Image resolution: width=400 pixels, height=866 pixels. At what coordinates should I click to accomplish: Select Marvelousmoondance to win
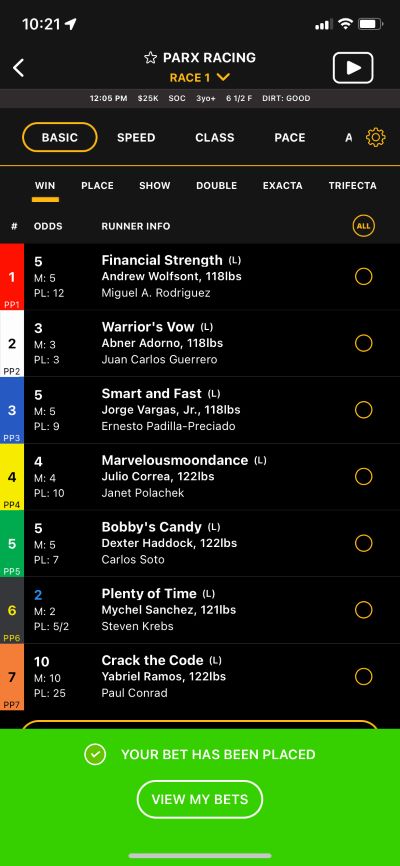(x=364, y=476)
